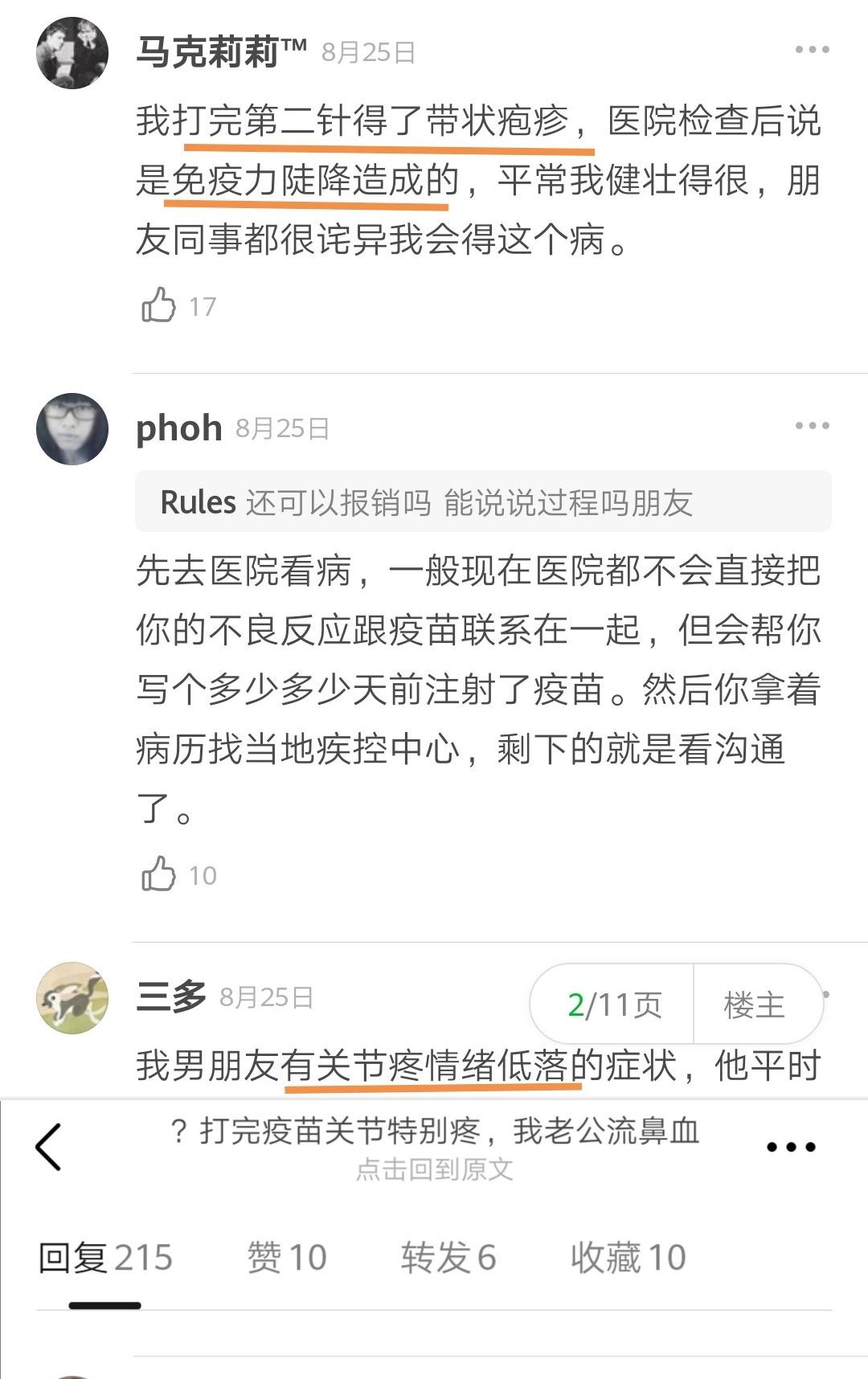Switch to the 回复 215 tab
868x1379 pixels.
[x=105, y=1258]
